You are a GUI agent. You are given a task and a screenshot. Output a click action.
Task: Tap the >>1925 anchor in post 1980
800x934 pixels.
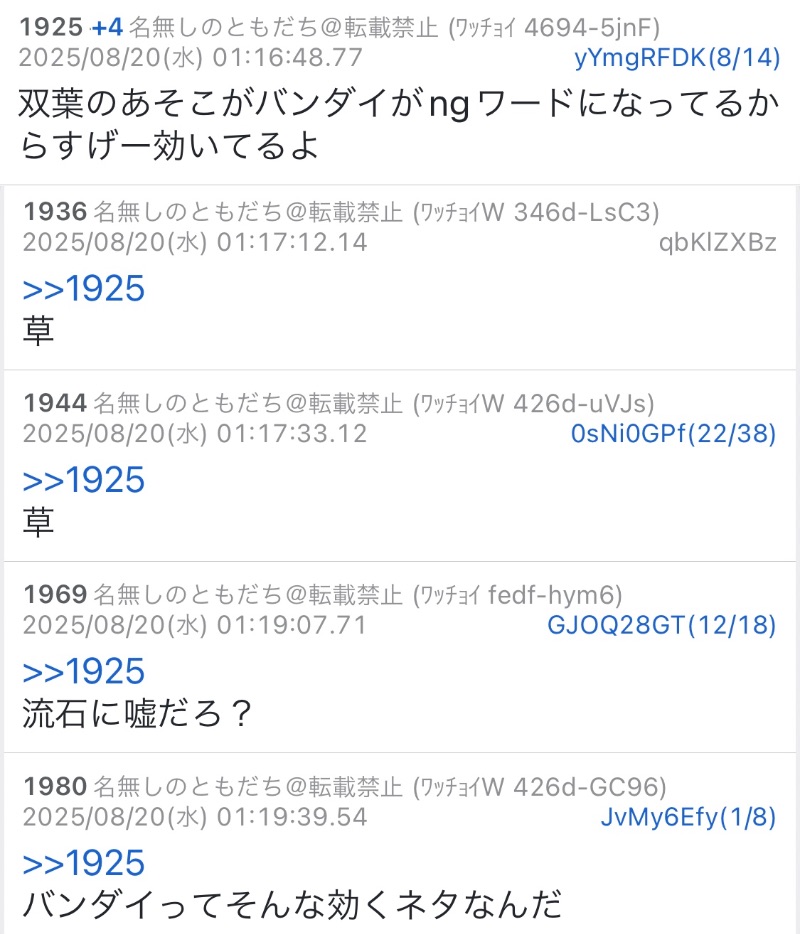pos(83,862)
